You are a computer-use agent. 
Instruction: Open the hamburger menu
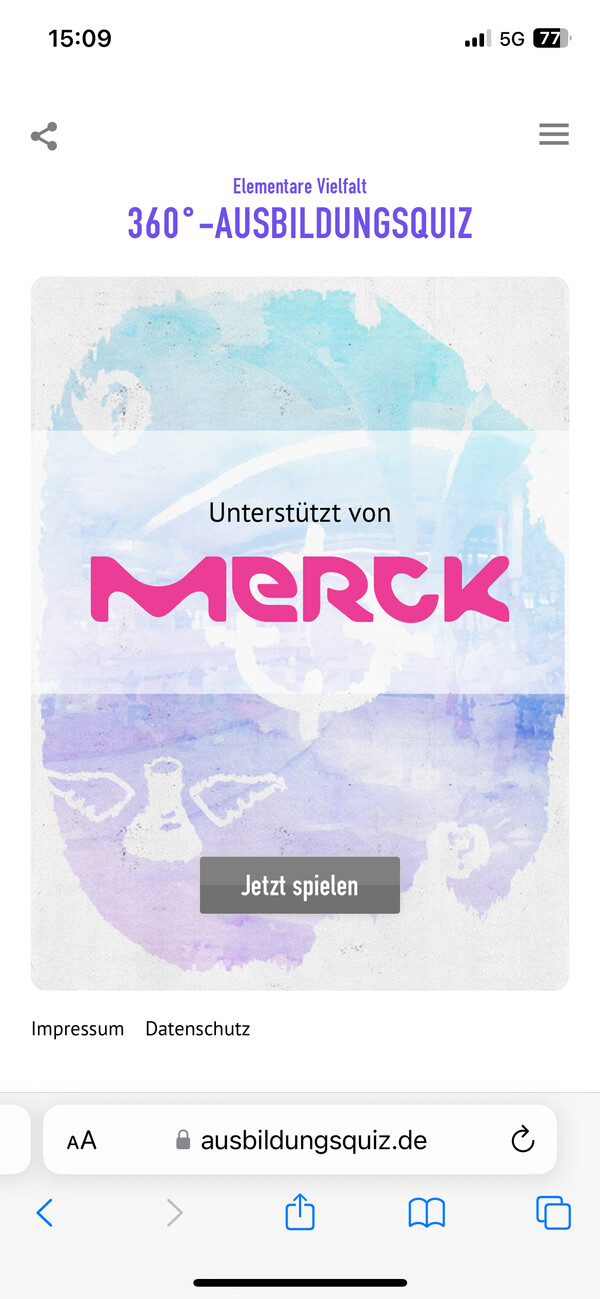coord(553,134)
